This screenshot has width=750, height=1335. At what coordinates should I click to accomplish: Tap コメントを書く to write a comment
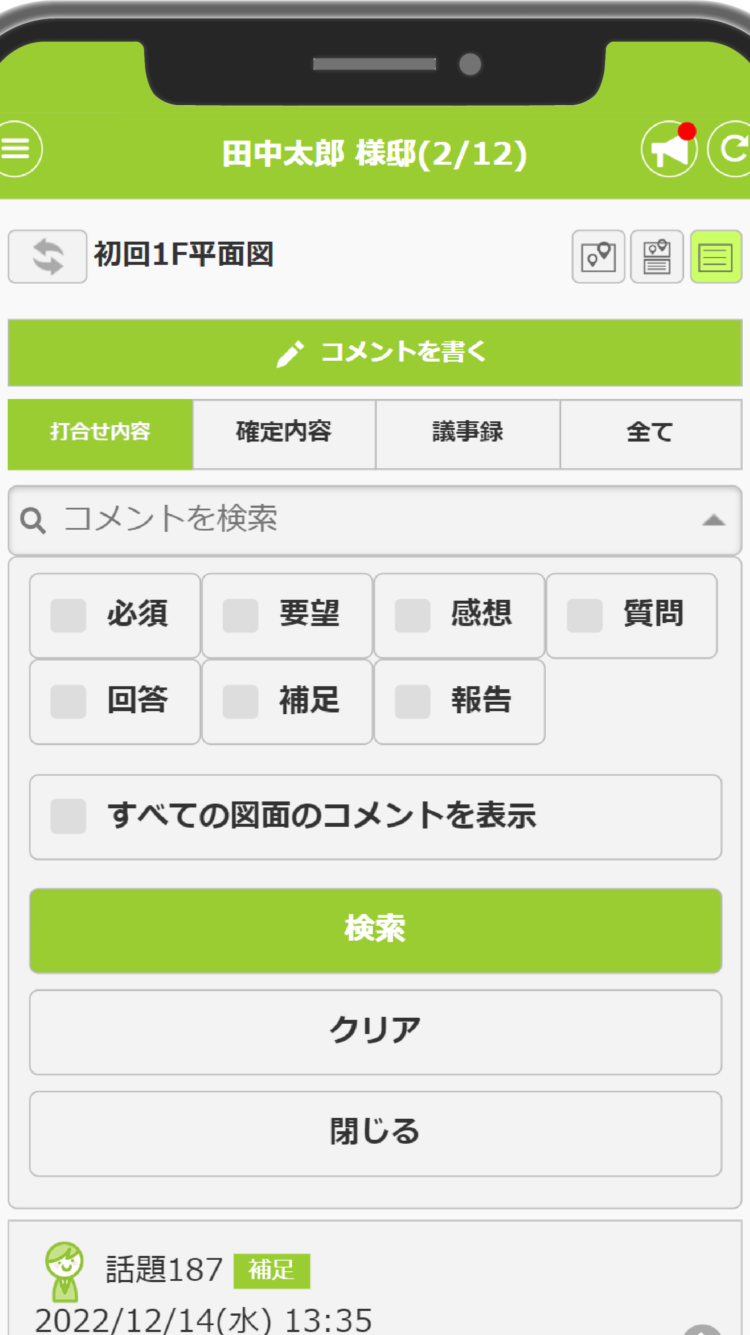[x=375, y=353]
